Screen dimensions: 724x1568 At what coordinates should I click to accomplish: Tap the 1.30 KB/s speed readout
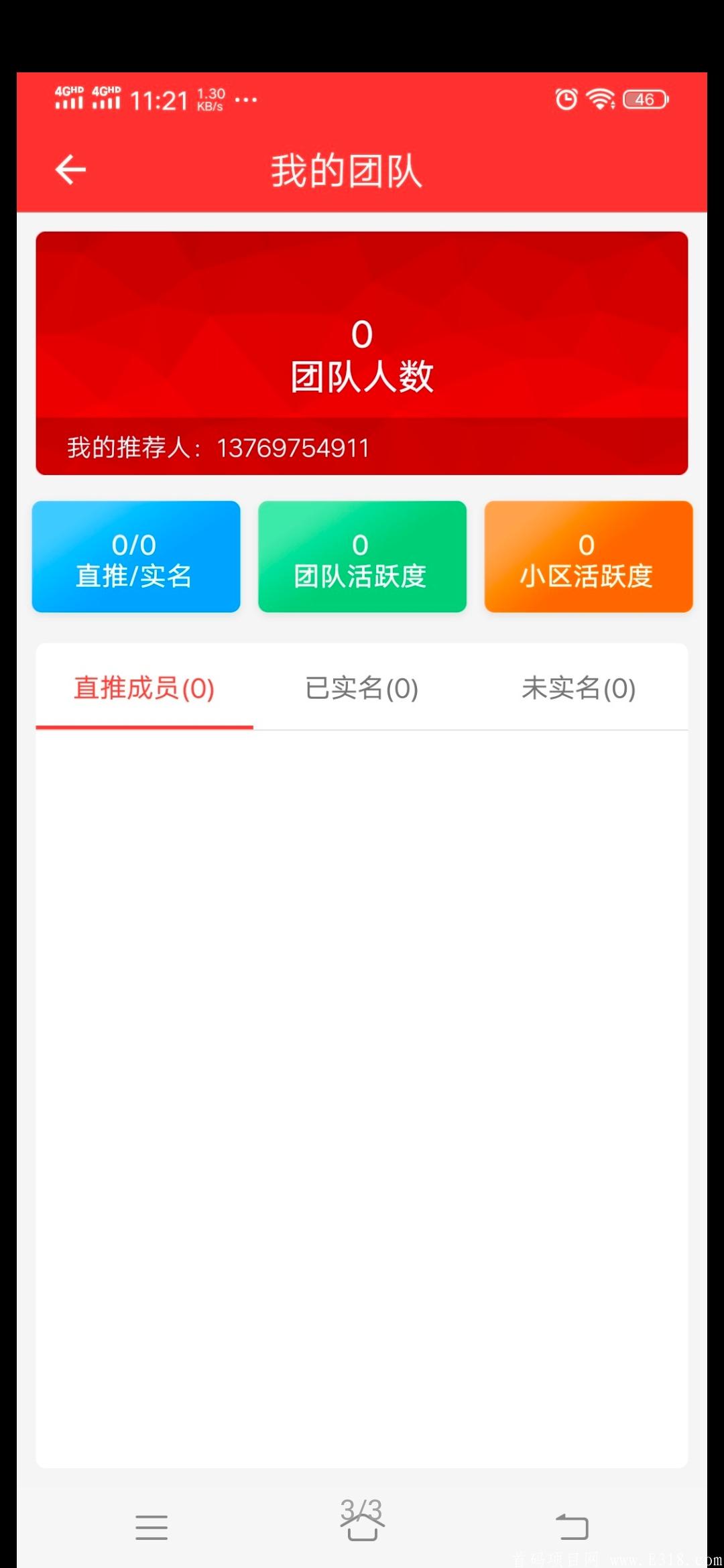point(210,99)
